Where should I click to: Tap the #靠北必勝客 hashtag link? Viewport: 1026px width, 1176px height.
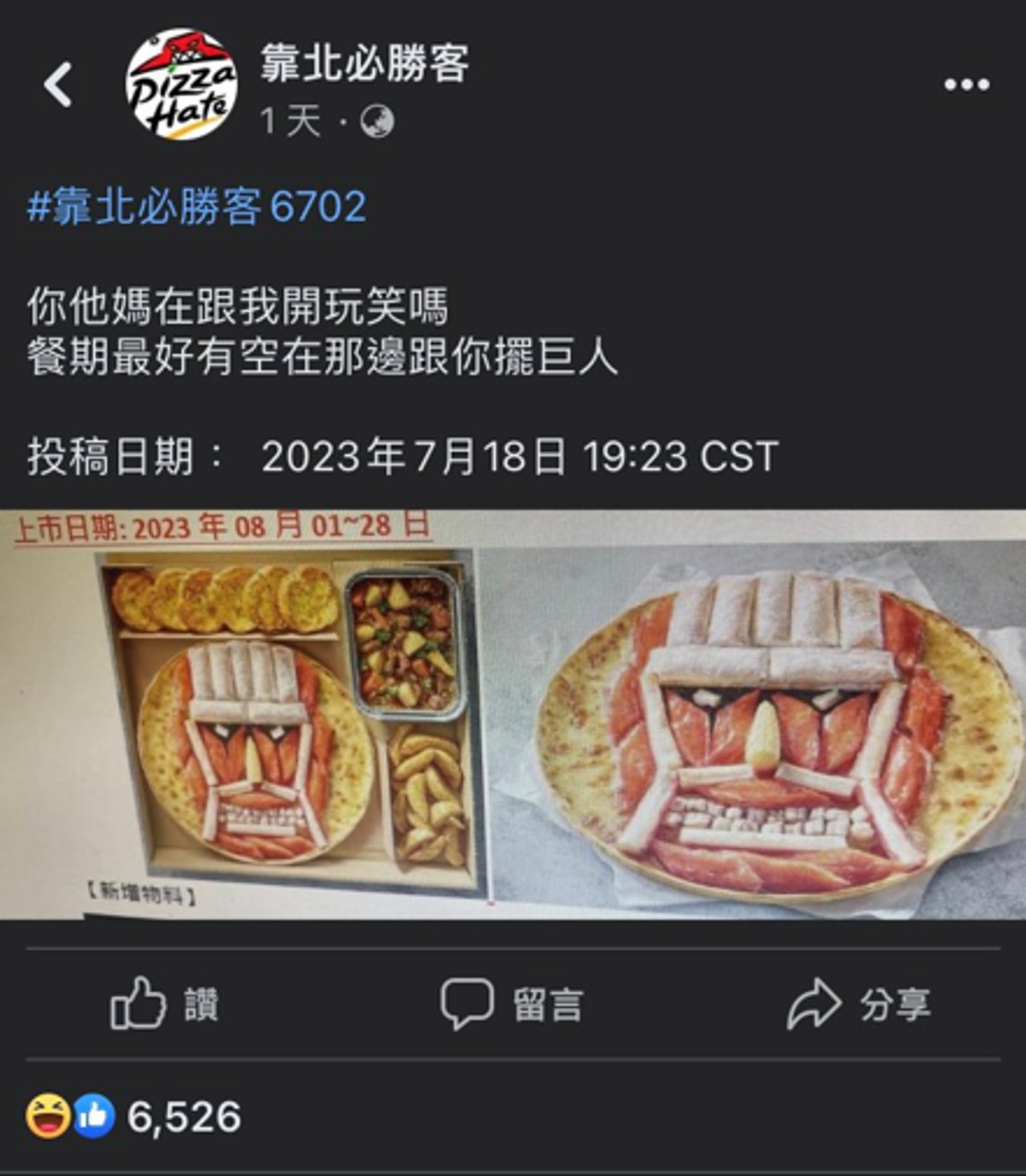(196, 206)
